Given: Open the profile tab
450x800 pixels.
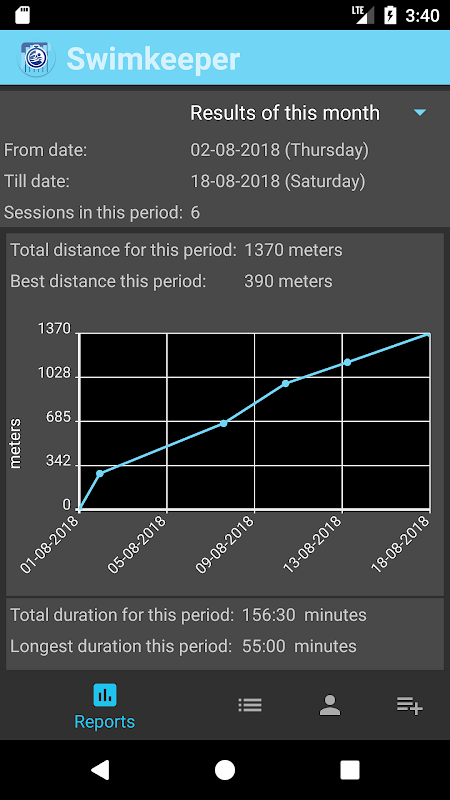Looking at the screenshot, I should 330,706.
